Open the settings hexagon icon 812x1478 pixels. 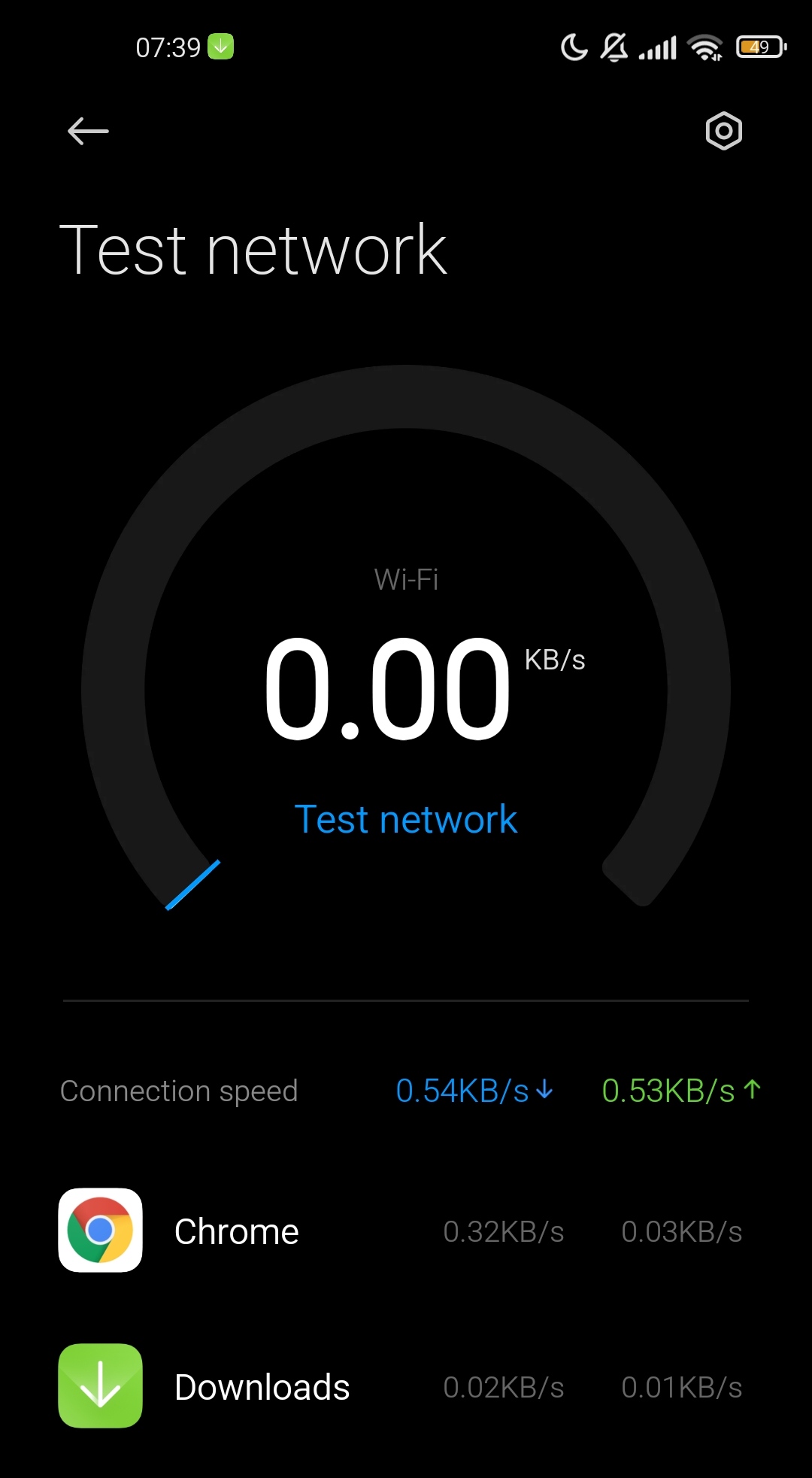[x=723, y=132]
